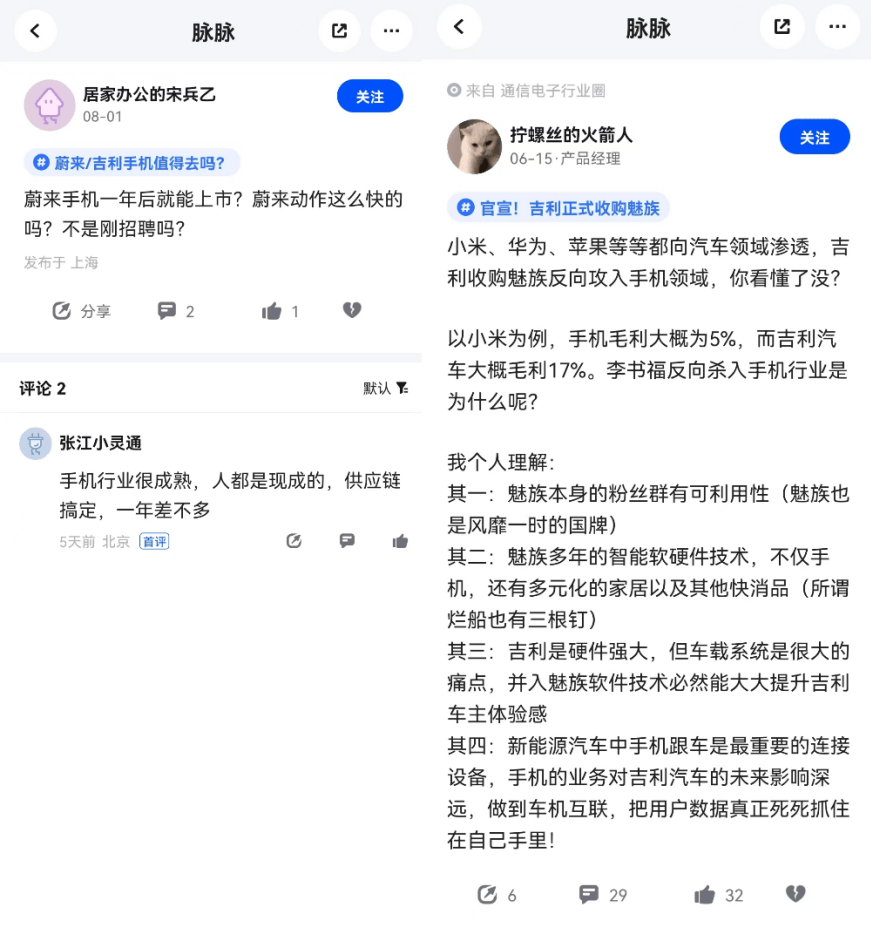Image resolution: width=873 pixels, height=934 pixels.
Task: Open 张江小灵通's profile avatar
Action: (36, 443)
